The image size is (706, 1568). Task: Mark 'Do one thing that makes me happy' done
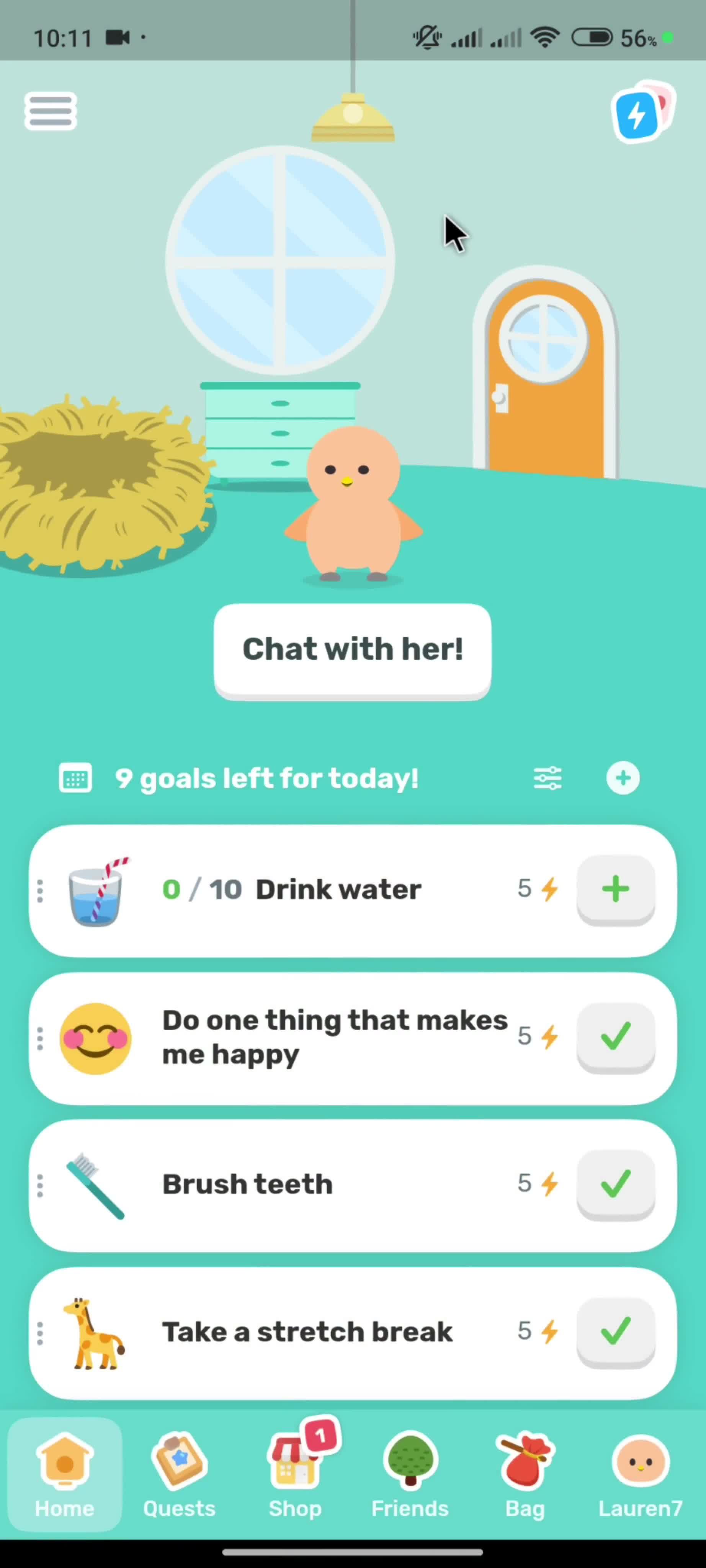(x=615, y=1037)
